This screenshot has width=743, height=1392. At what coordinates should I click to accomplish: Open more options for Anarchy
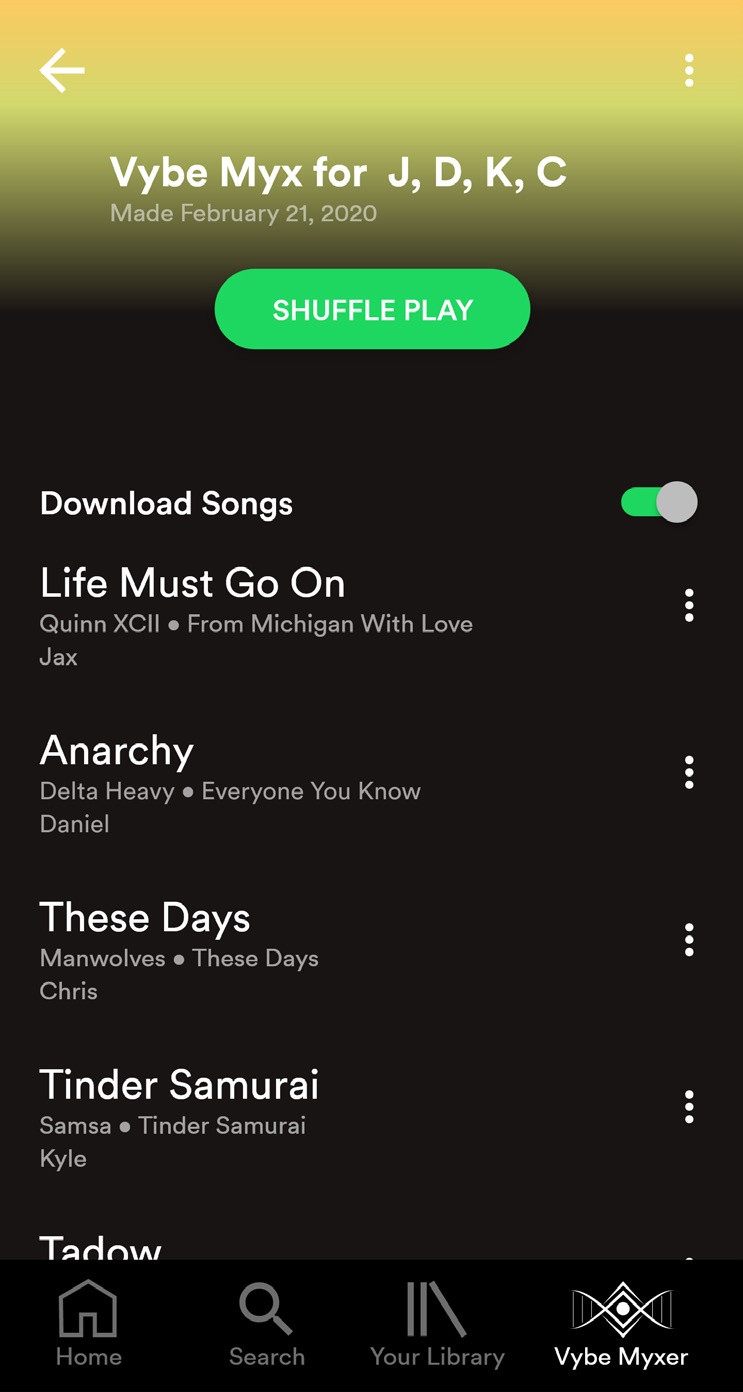pos(689,773)
